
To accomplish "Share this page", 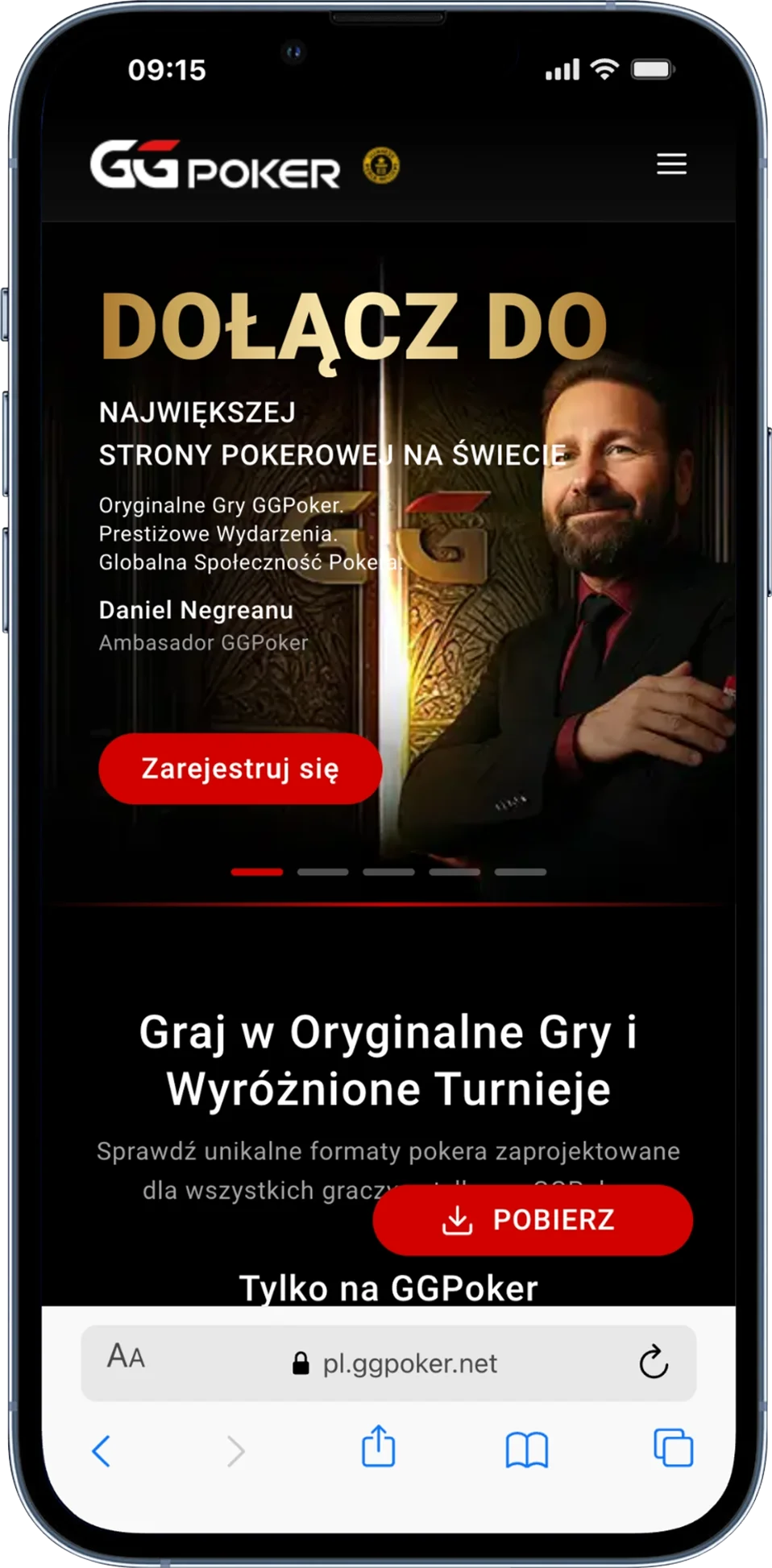I will (x=378, y=1446).
